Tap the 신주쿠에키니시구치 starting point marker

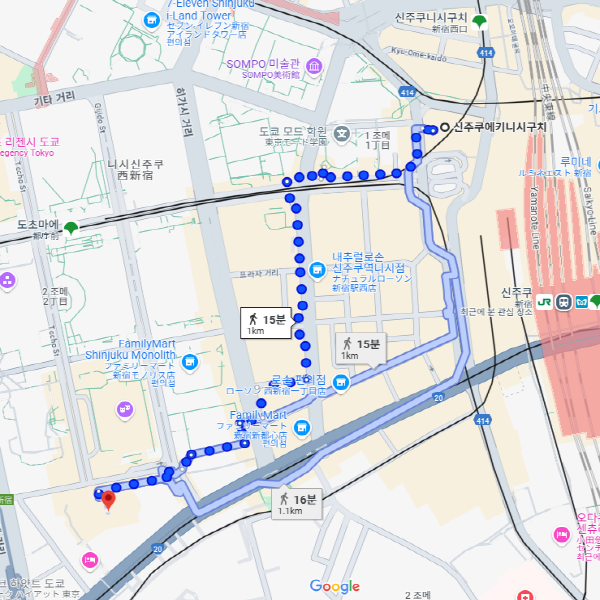coord(445,127)
